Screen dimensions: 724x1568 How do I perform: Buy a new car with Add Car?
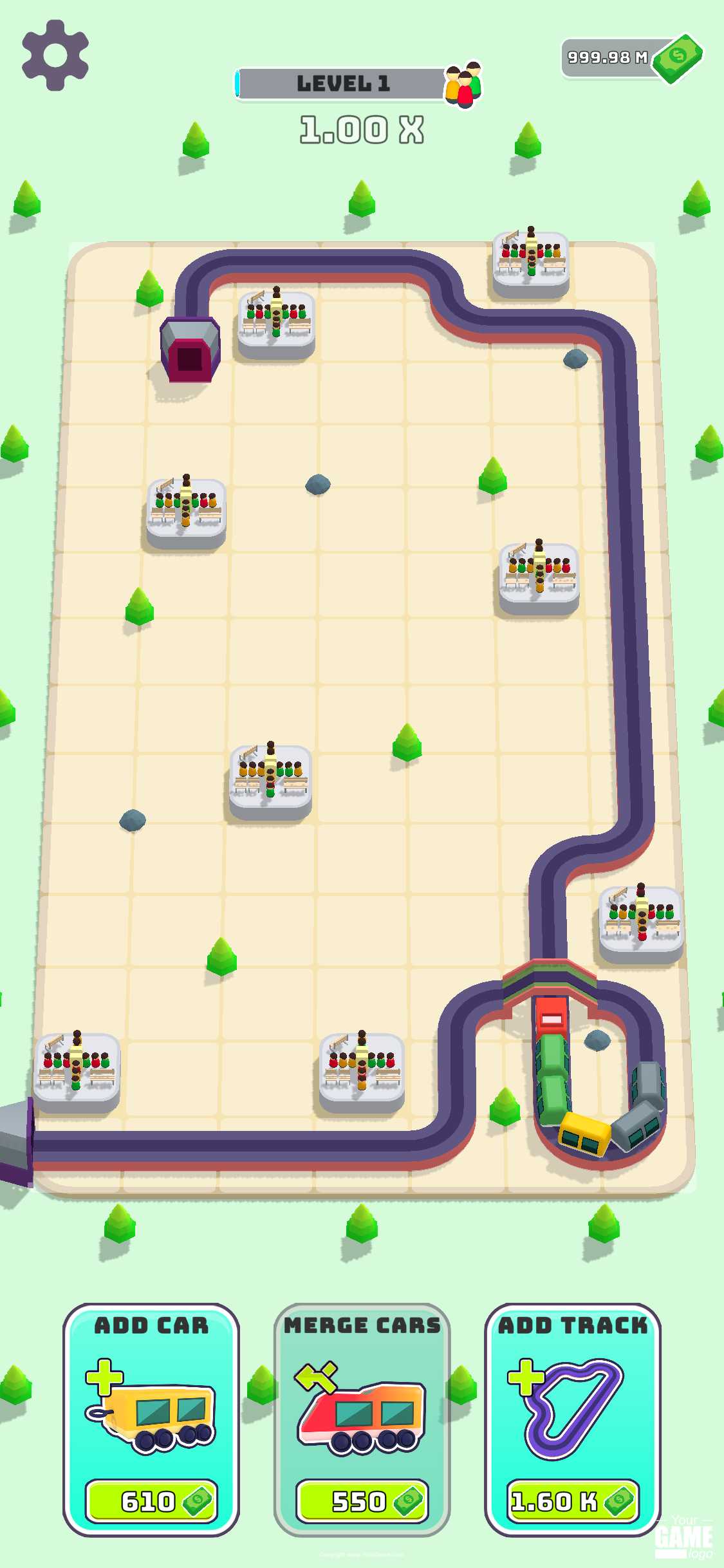point(151,1420)
